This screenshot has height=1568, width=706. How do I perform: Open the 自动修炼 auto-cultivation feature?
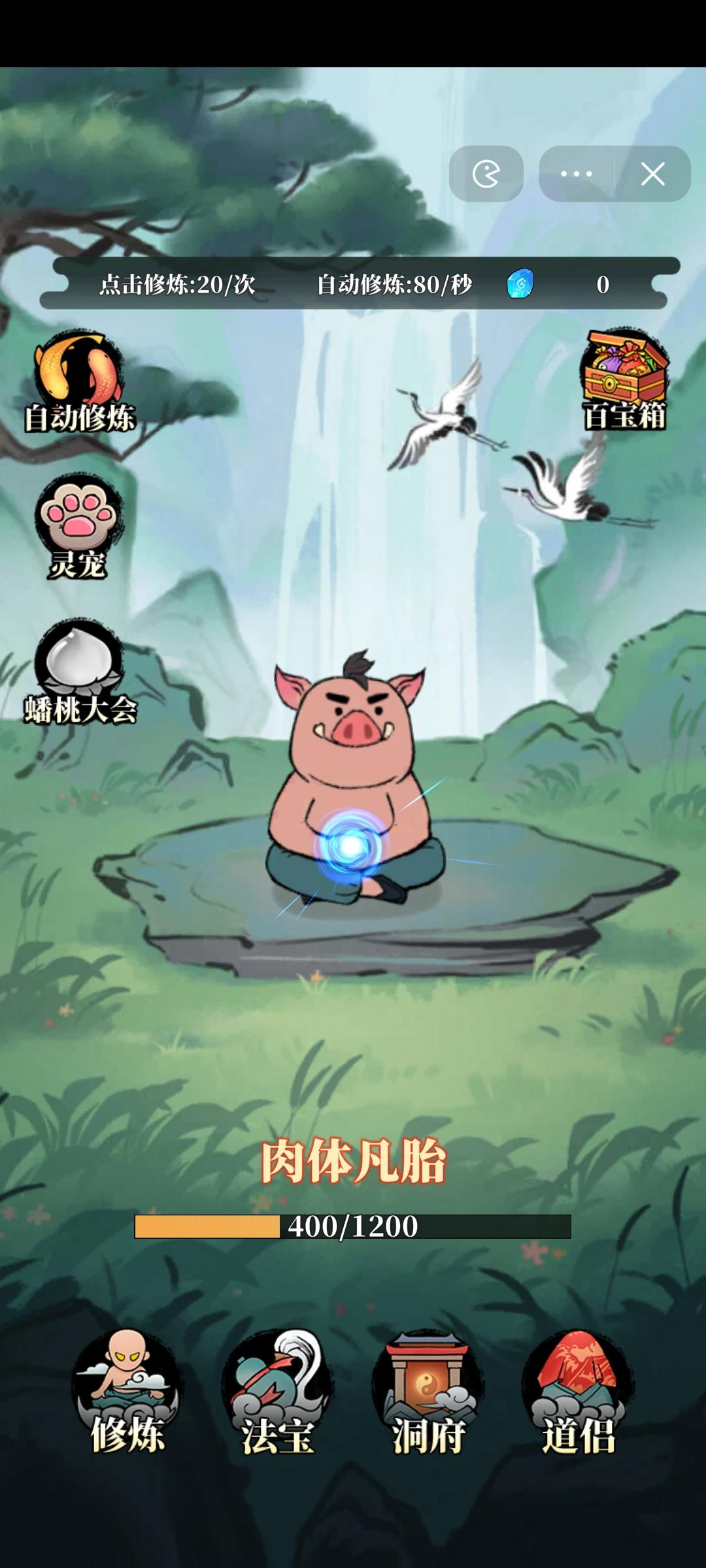(80, 383)
